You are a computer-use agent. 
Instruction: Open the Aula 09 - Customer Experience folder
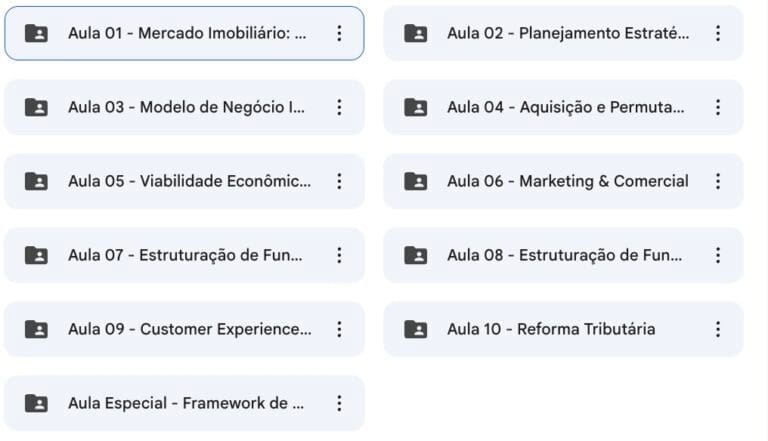click(x=185, y=329)
